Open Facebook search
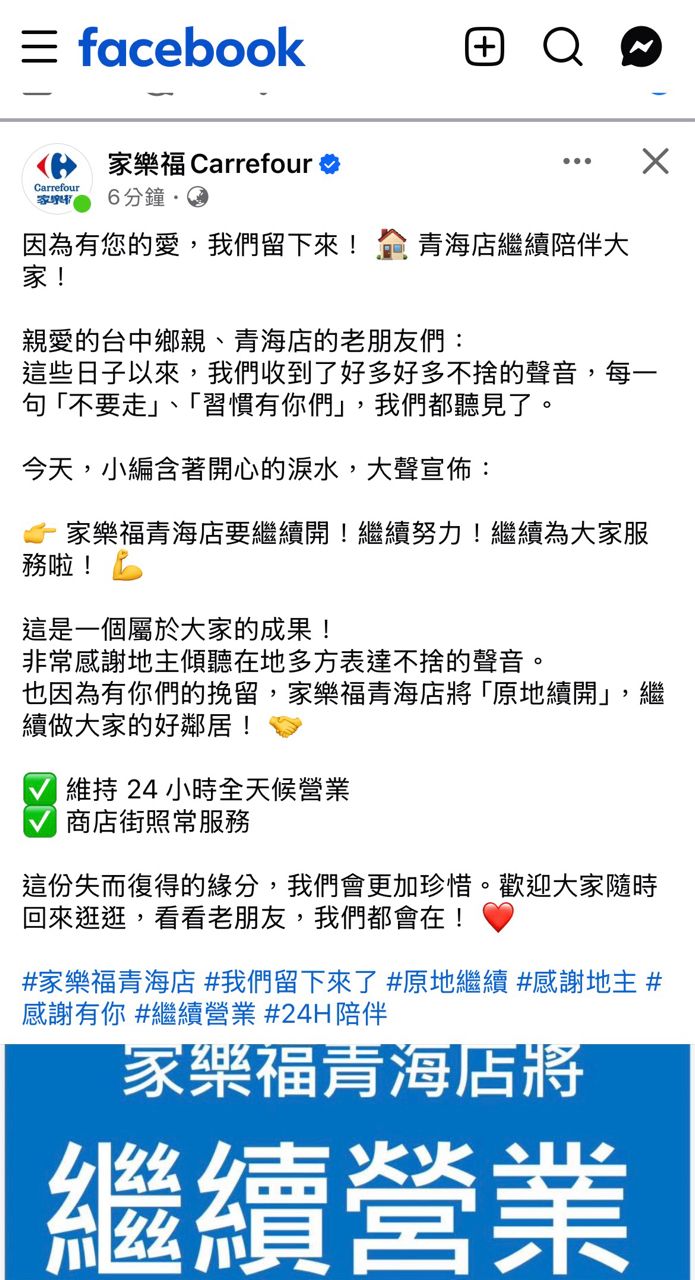This screenshot has height=1280, width=695. (563, 47)
